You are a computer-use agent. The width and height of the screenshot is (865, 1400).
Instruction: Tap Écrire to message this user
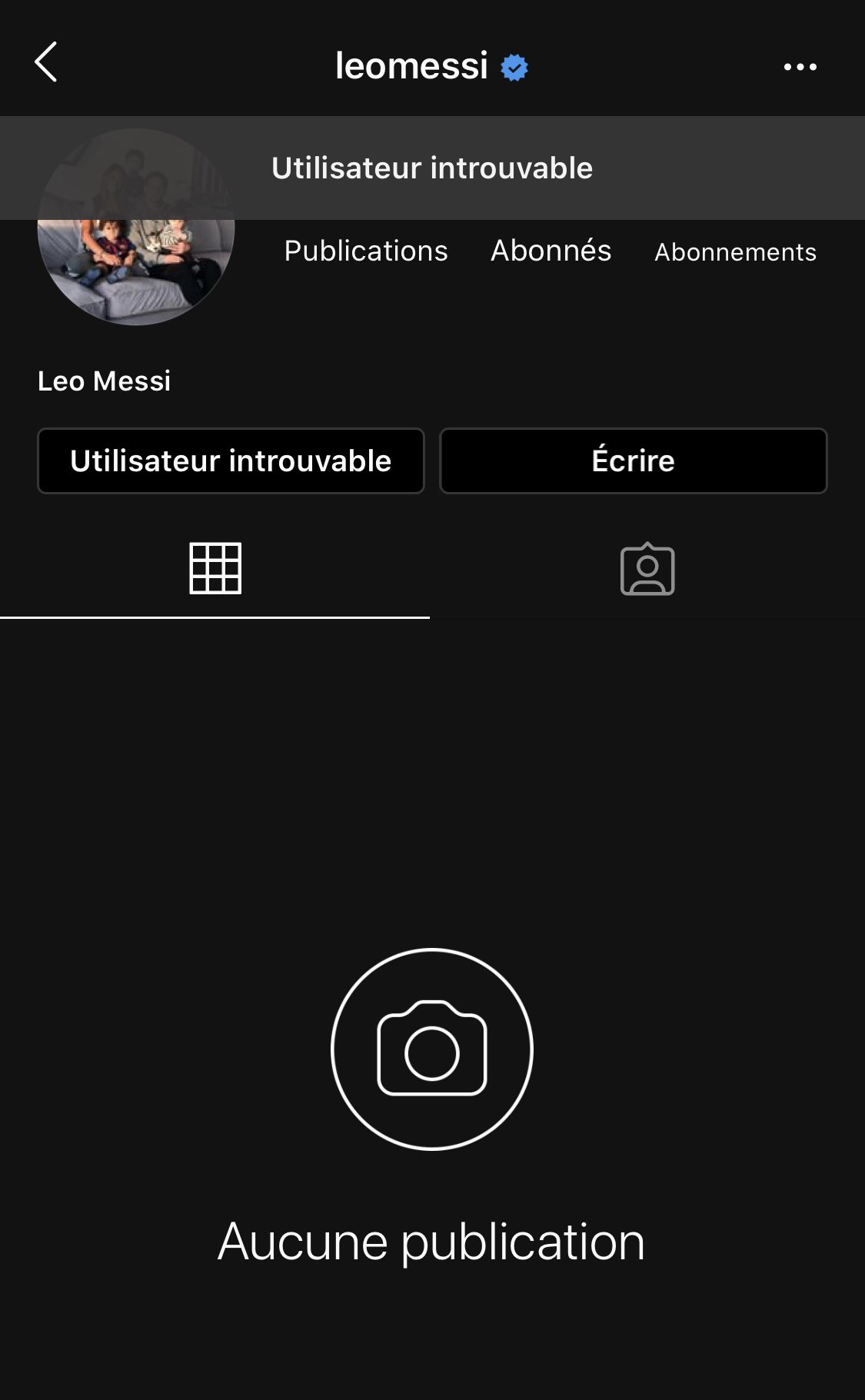pyautogui.click(x=633, y=461)
